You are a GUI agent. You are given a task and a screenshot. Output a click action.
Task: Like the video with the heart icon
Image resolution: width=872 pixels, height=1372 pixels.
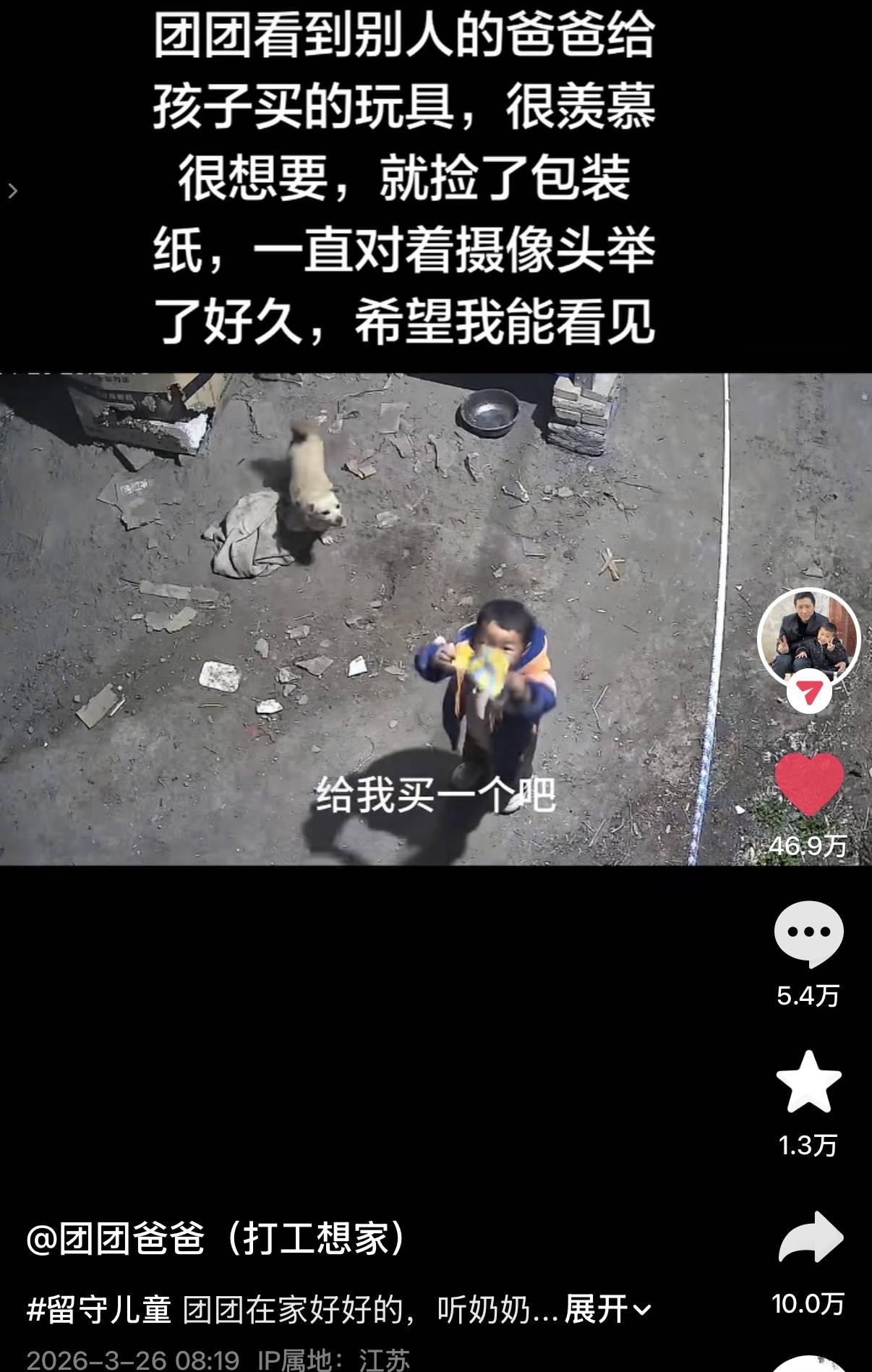point(808,785)
